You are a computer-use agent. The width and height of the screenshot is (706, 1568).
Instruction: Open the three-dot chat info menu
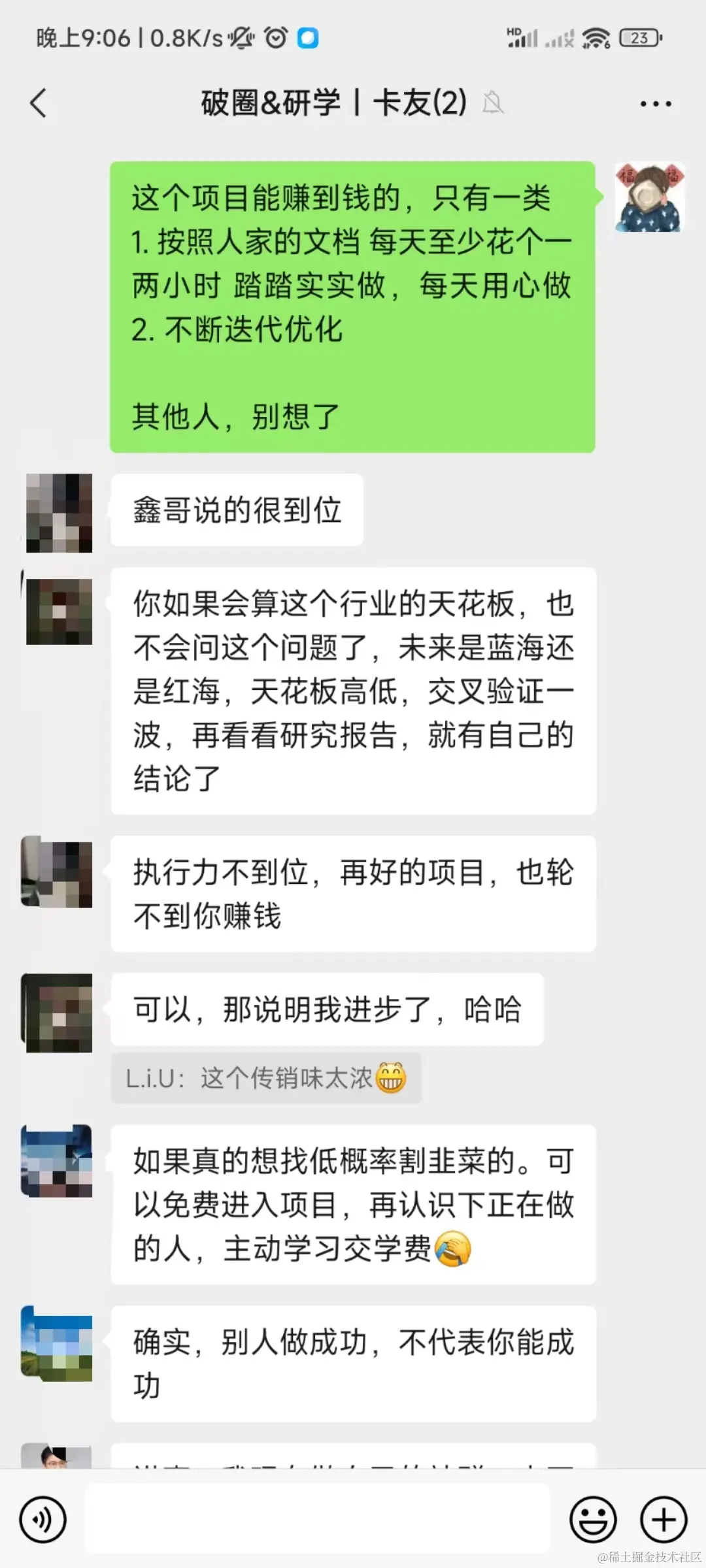tap(655, 103)
